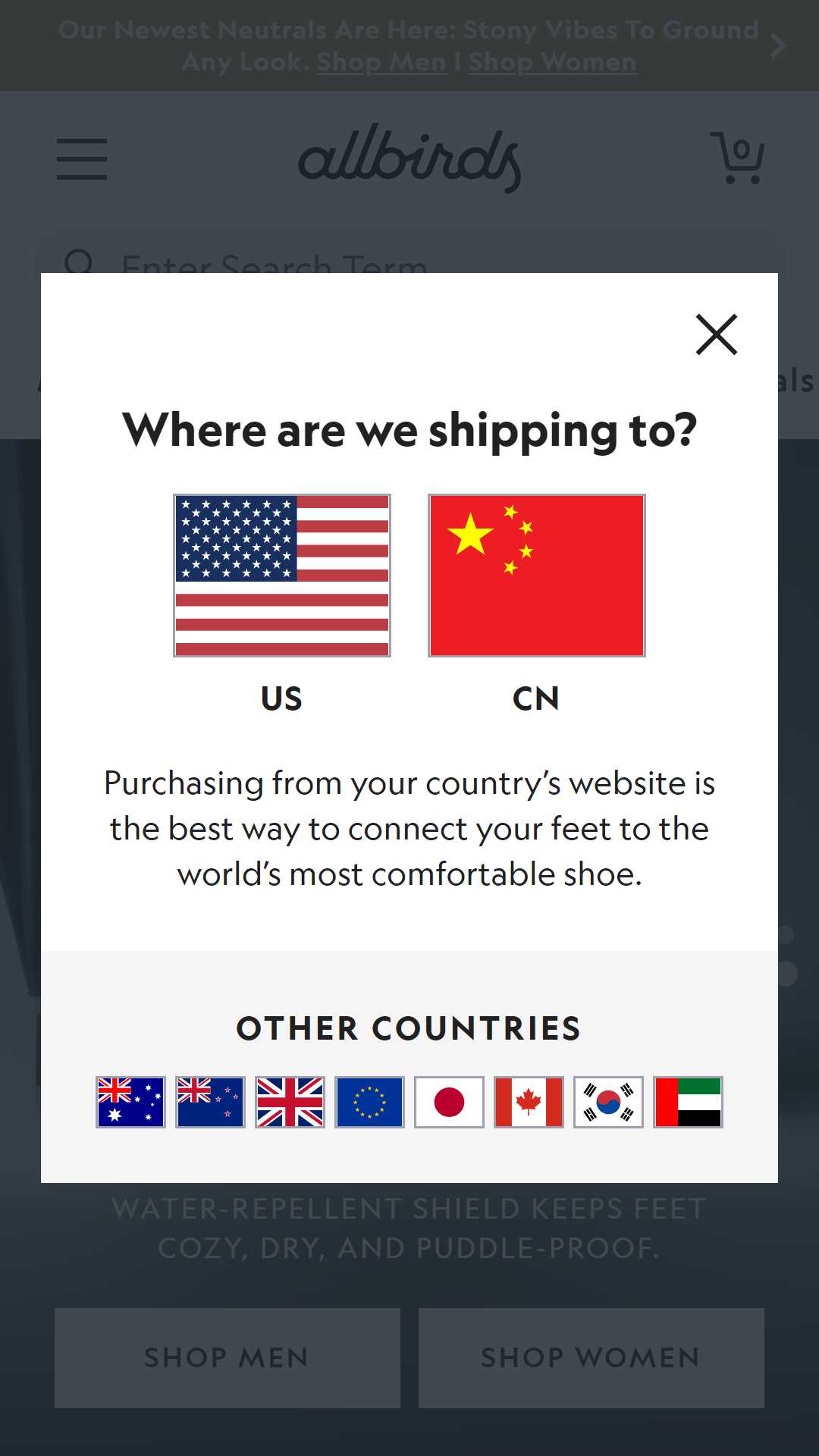
Task: Select the US flag for shipping
Action: pyautogui.click(x=282, y=576)
